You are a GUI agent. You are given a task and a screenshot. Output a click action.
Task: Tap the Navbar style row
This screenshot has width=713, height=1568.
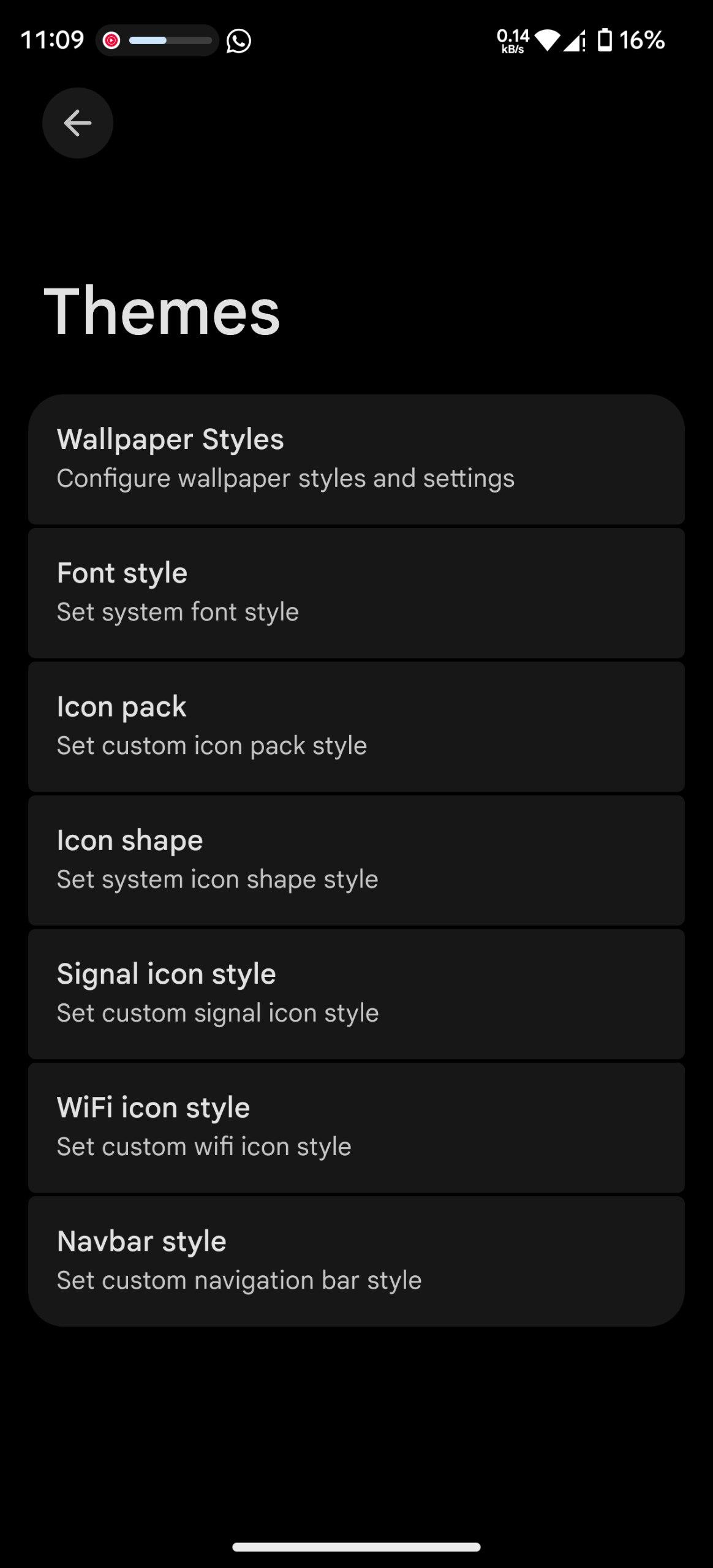coord(355,1261)
